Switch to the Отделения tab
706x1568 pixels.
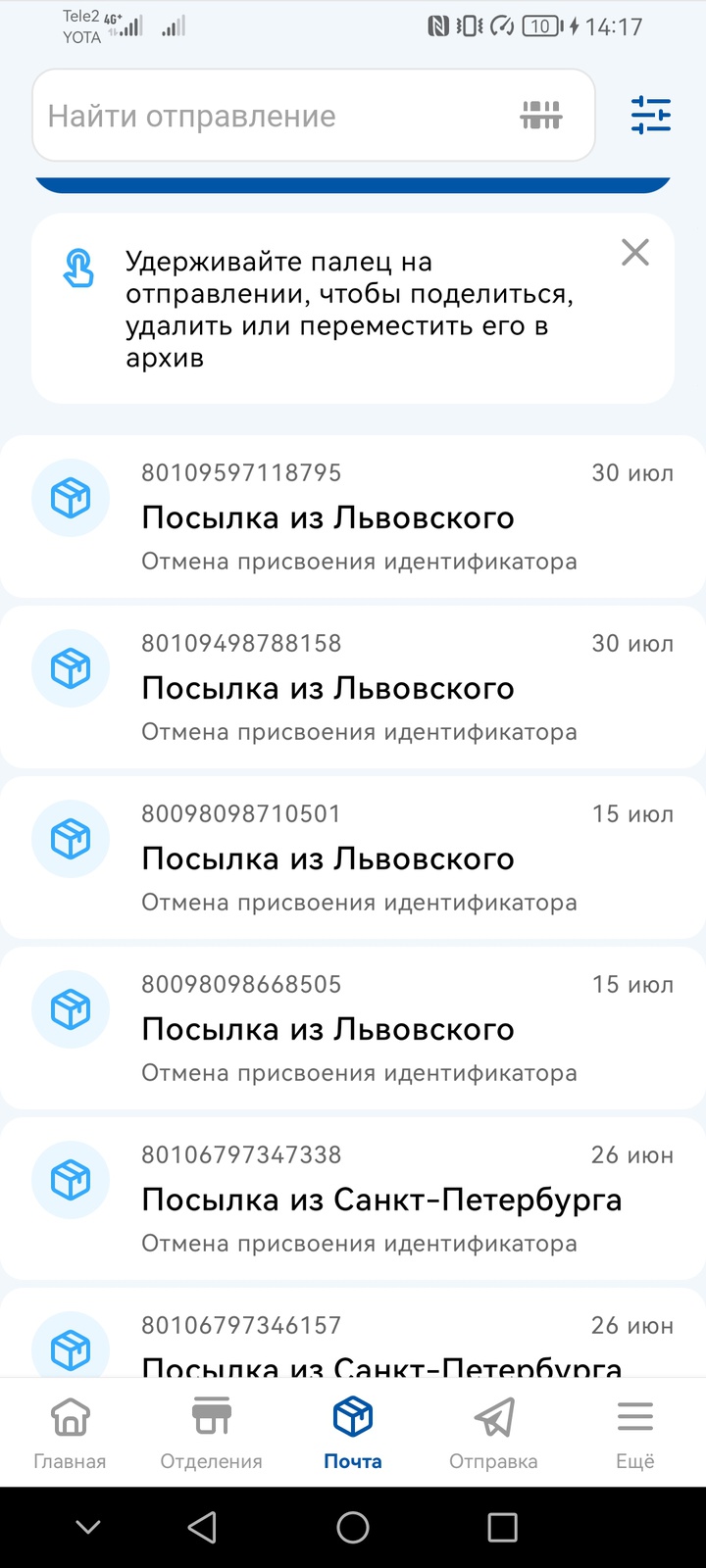[211, 1432]
